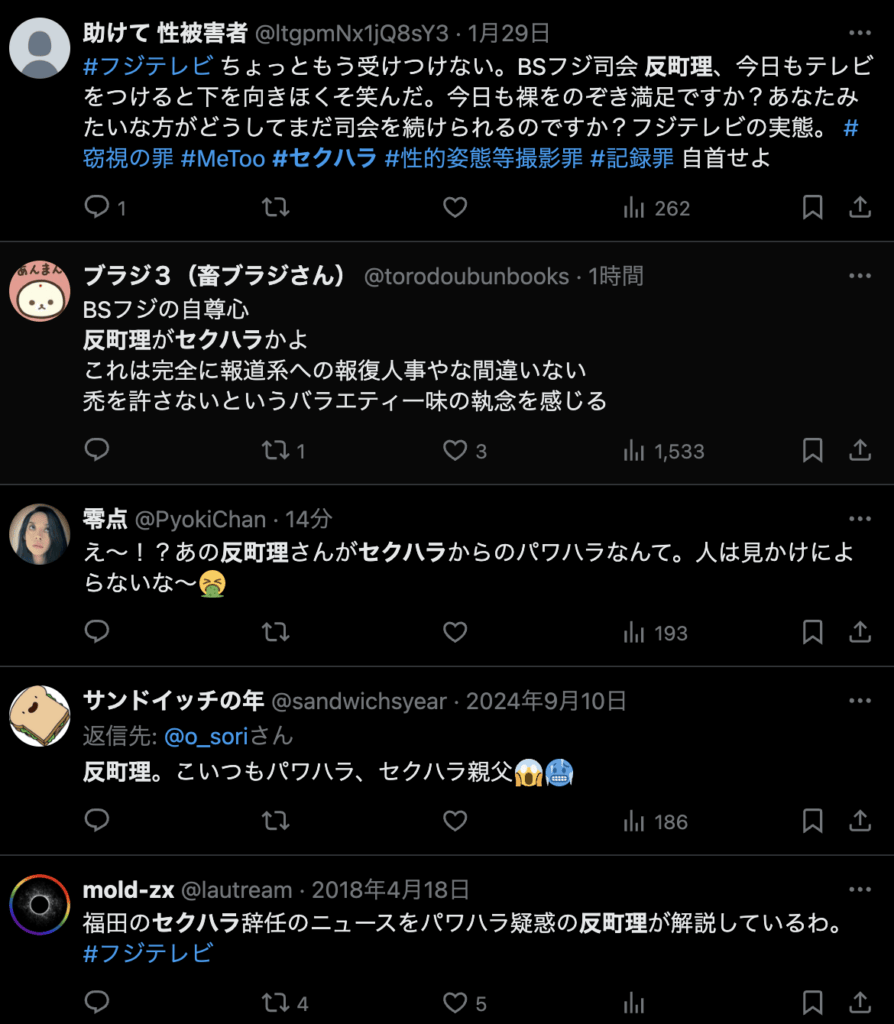Share the tweet by 助けて 性被害者

point(860,208)
